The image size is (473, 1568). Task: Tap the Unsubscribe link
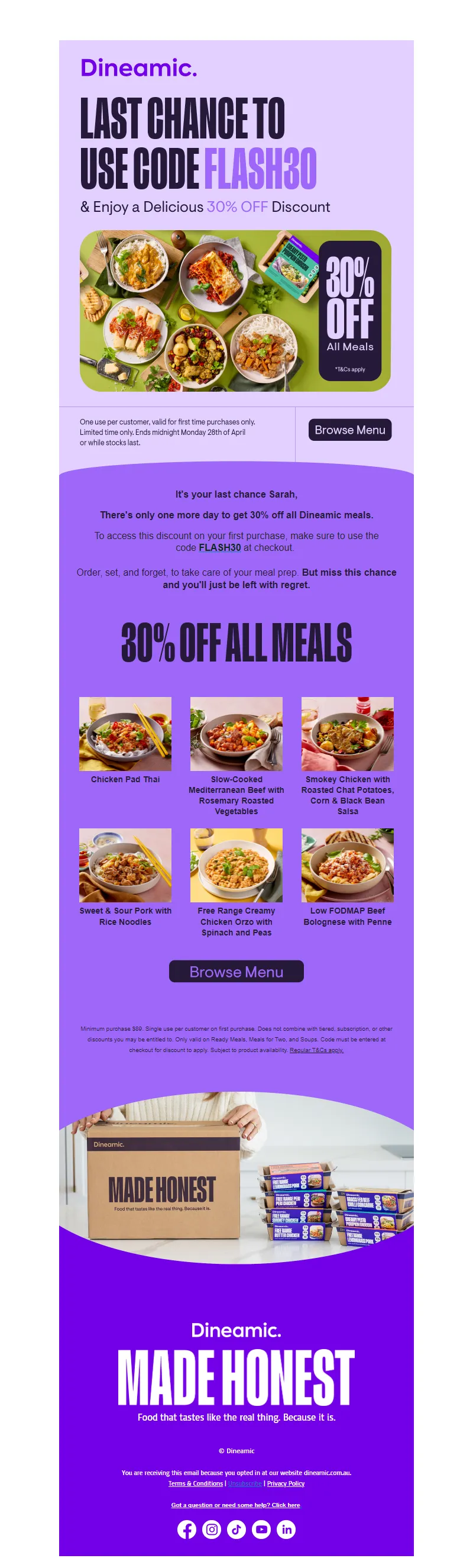[x=245, y=1483]
